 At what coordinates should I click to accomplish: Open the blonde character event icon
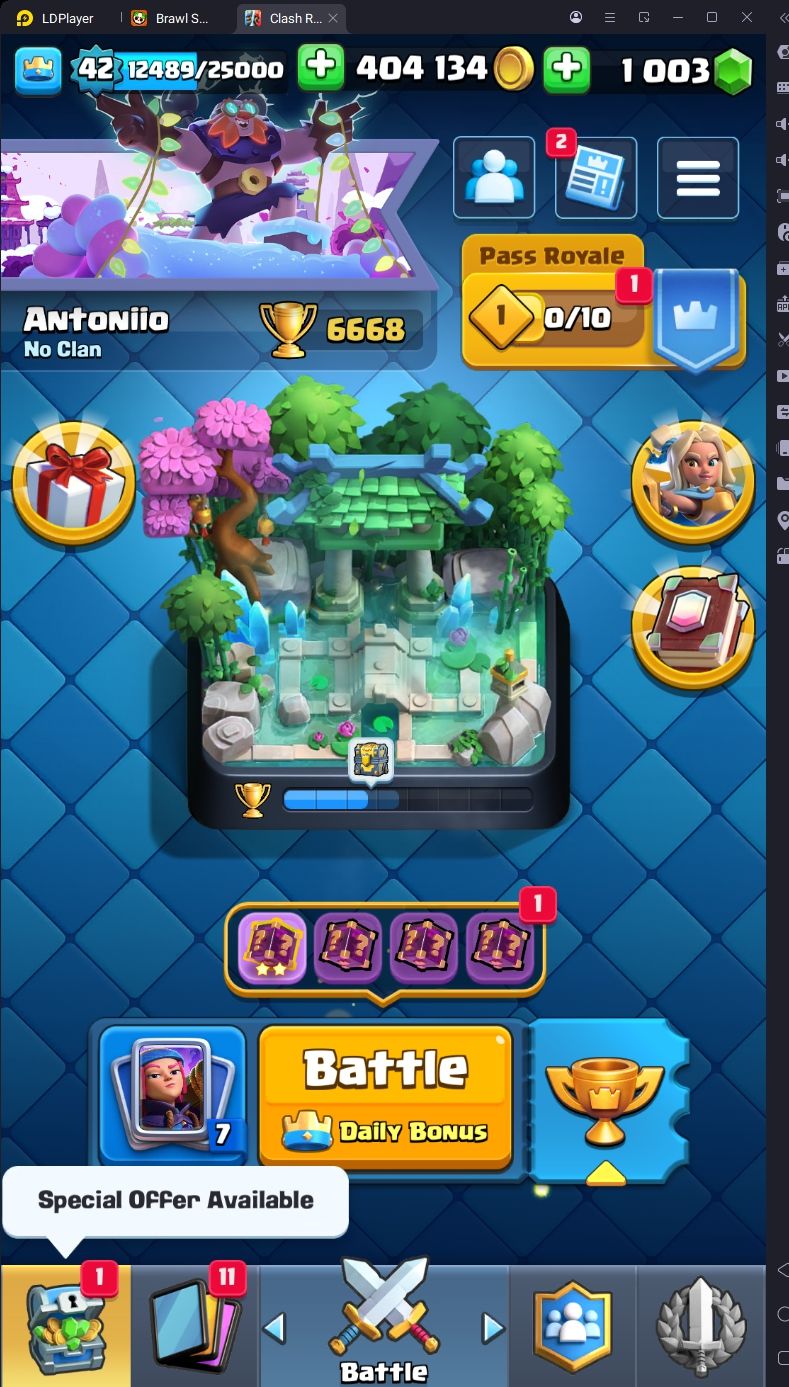(692, 483)
